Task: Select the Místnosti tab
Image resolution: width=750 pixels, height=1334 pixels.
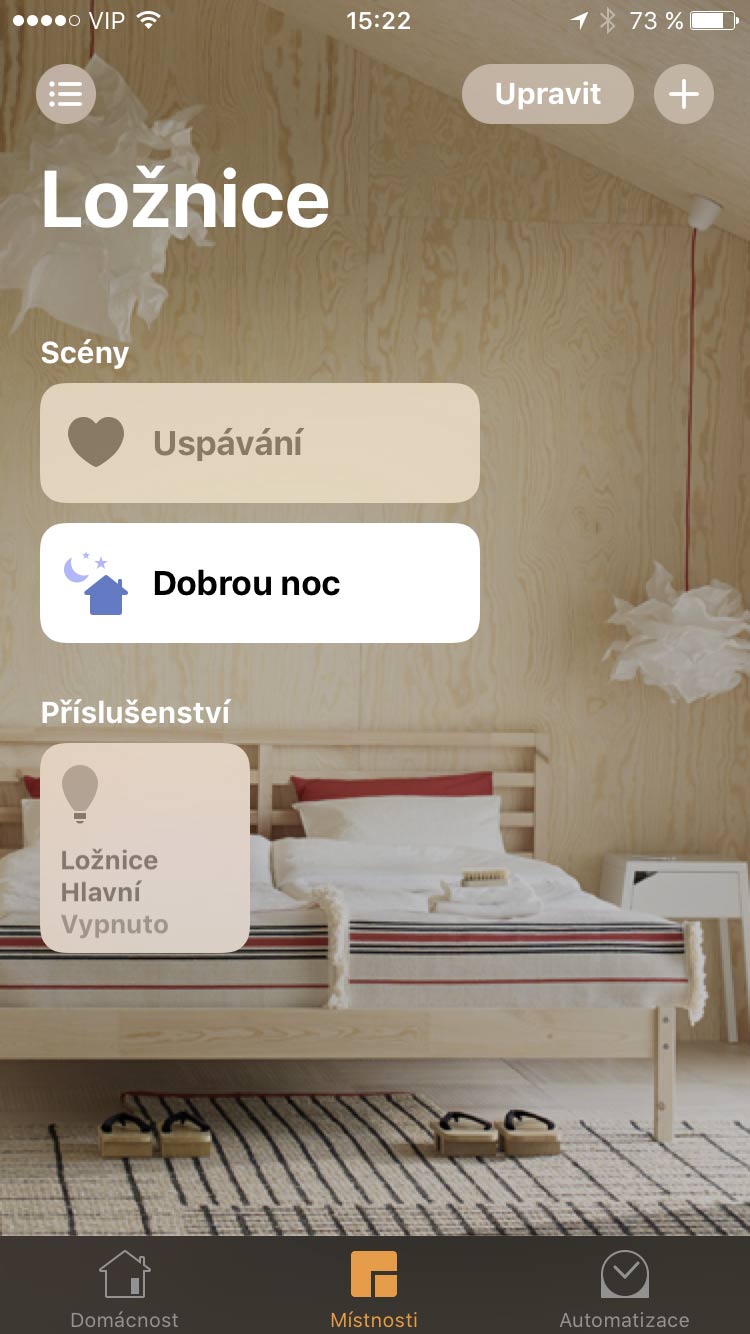Action: pyautogui.click(x=374, y=1288)
